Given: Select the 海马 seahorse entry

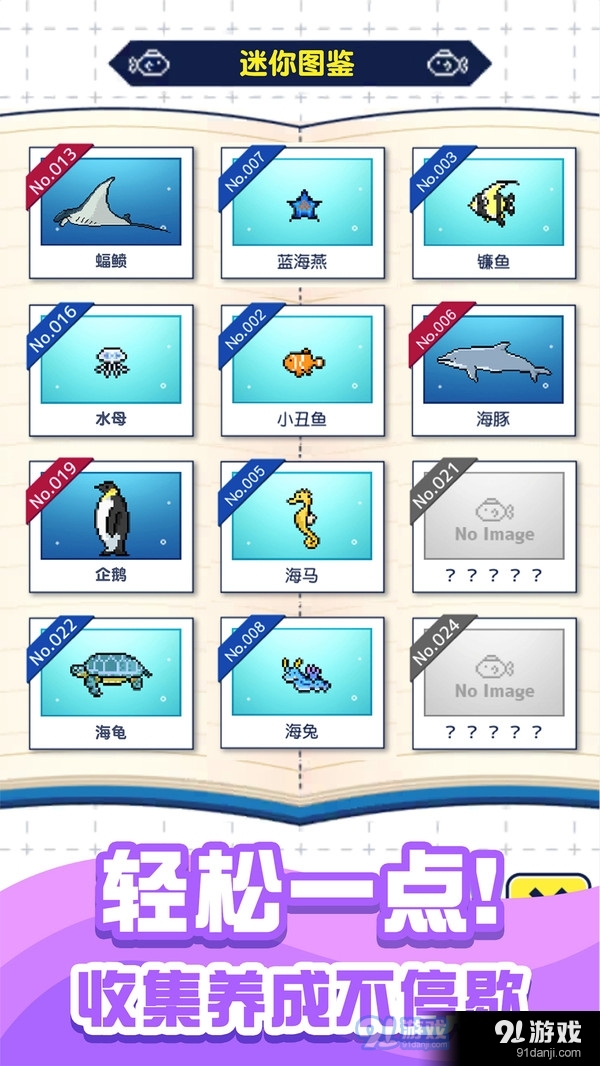Looking at the screenshot, I should pyautogui.click(x=302, y=527).
